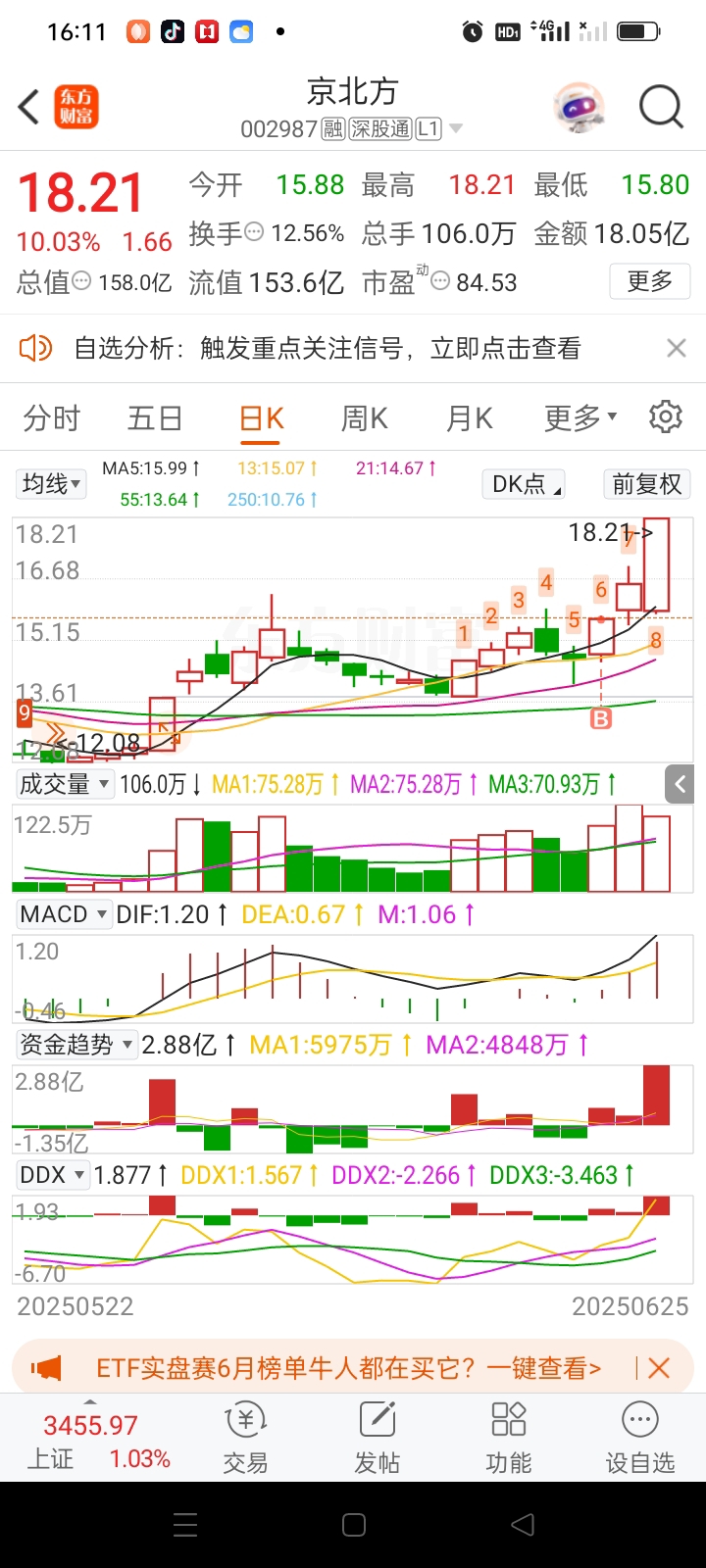Switch to the 分时 chart tab

[x=52, y=418]
